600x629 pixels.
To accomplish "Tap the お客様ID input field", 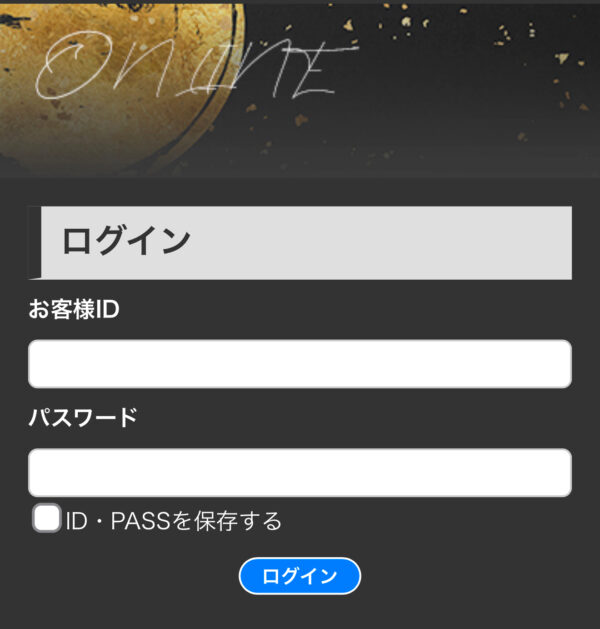I will tap(299, 364).
